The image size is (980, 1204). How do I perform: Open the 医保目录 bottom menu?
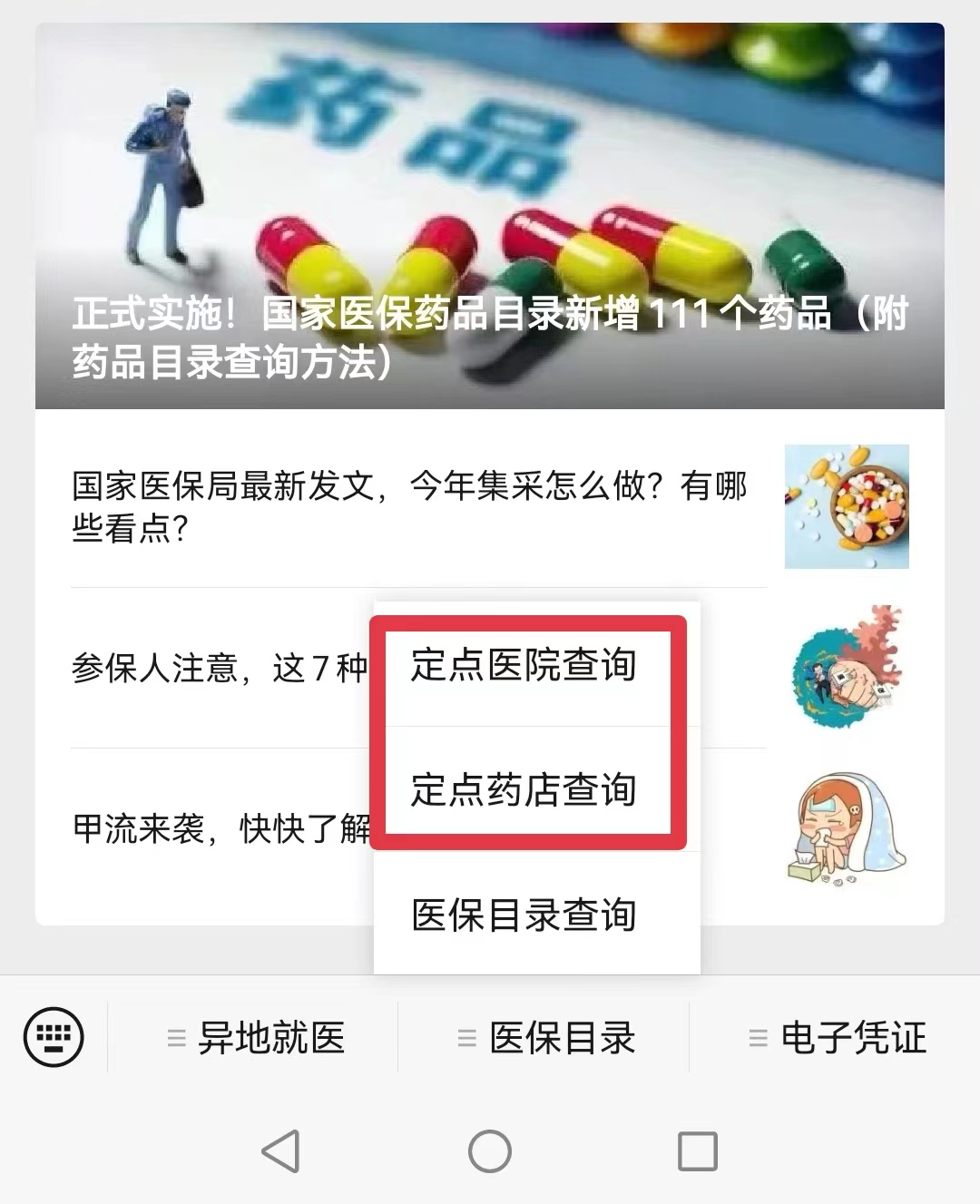coord(544,1037)
